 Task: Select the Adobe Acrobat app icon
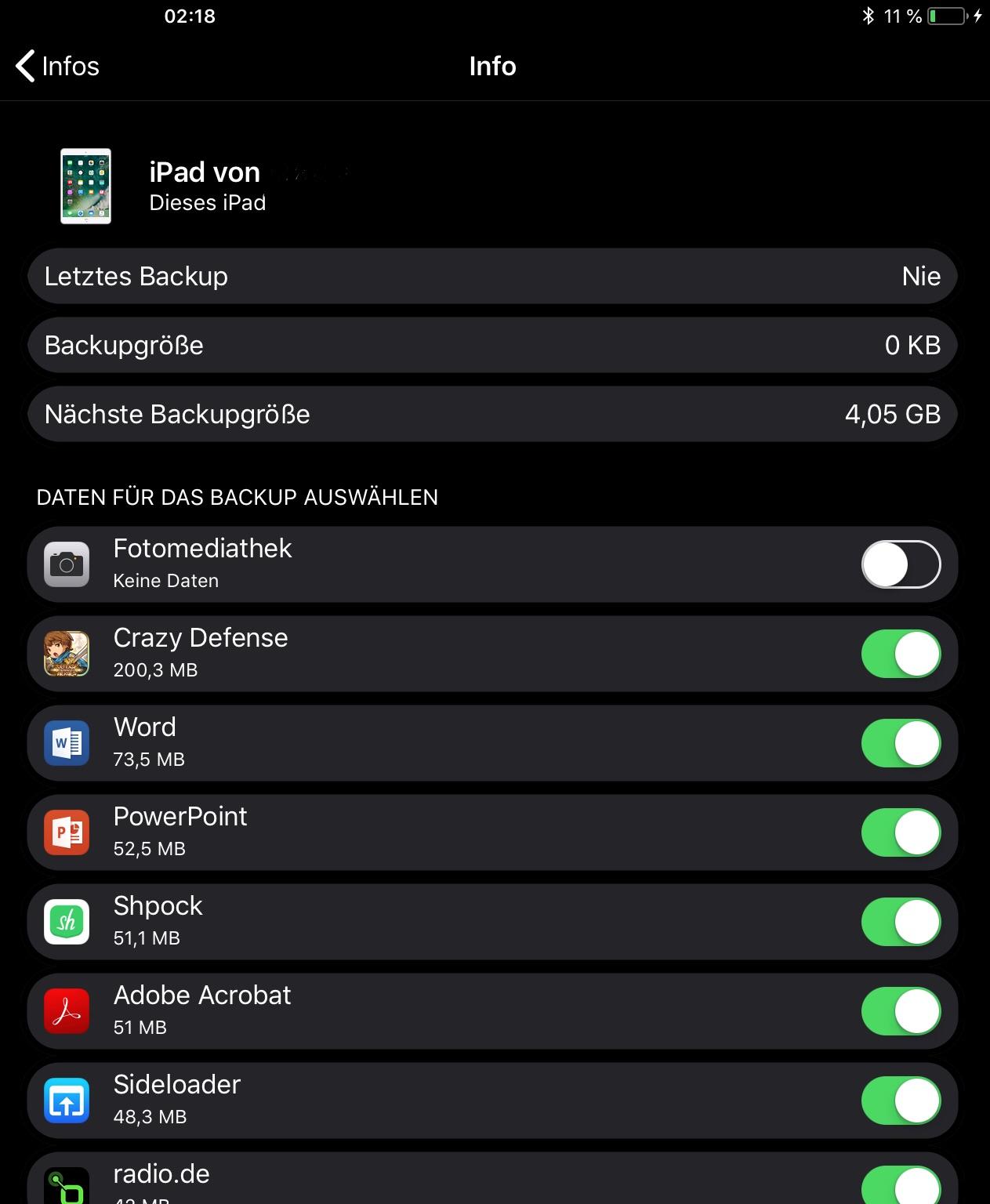point(67,1011)
